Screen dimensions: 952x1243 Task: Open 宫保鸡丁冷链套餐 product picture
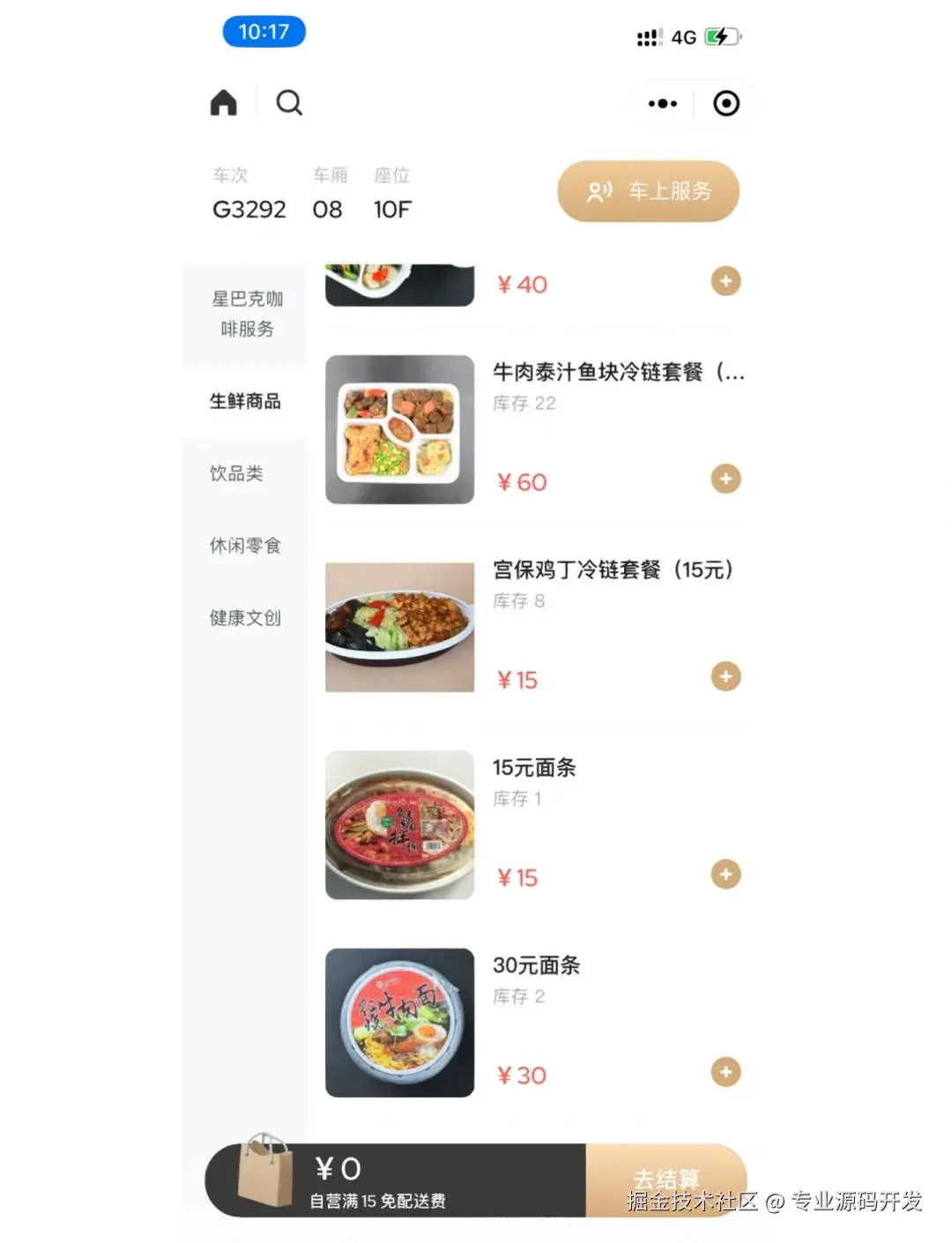399,627
